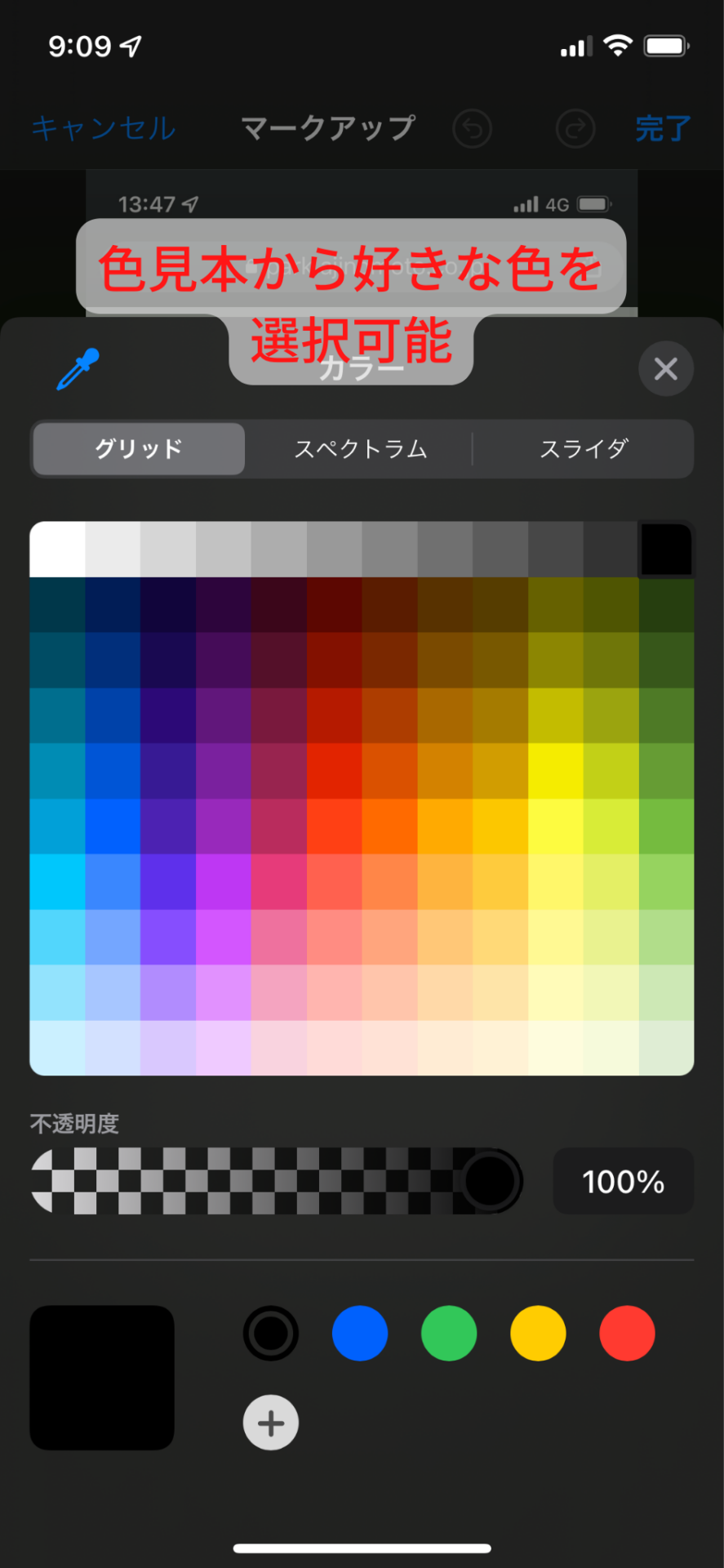Screen dimensions: 724x1568
Task: Tap the undo arrow icon
Action: pos(472,128)
